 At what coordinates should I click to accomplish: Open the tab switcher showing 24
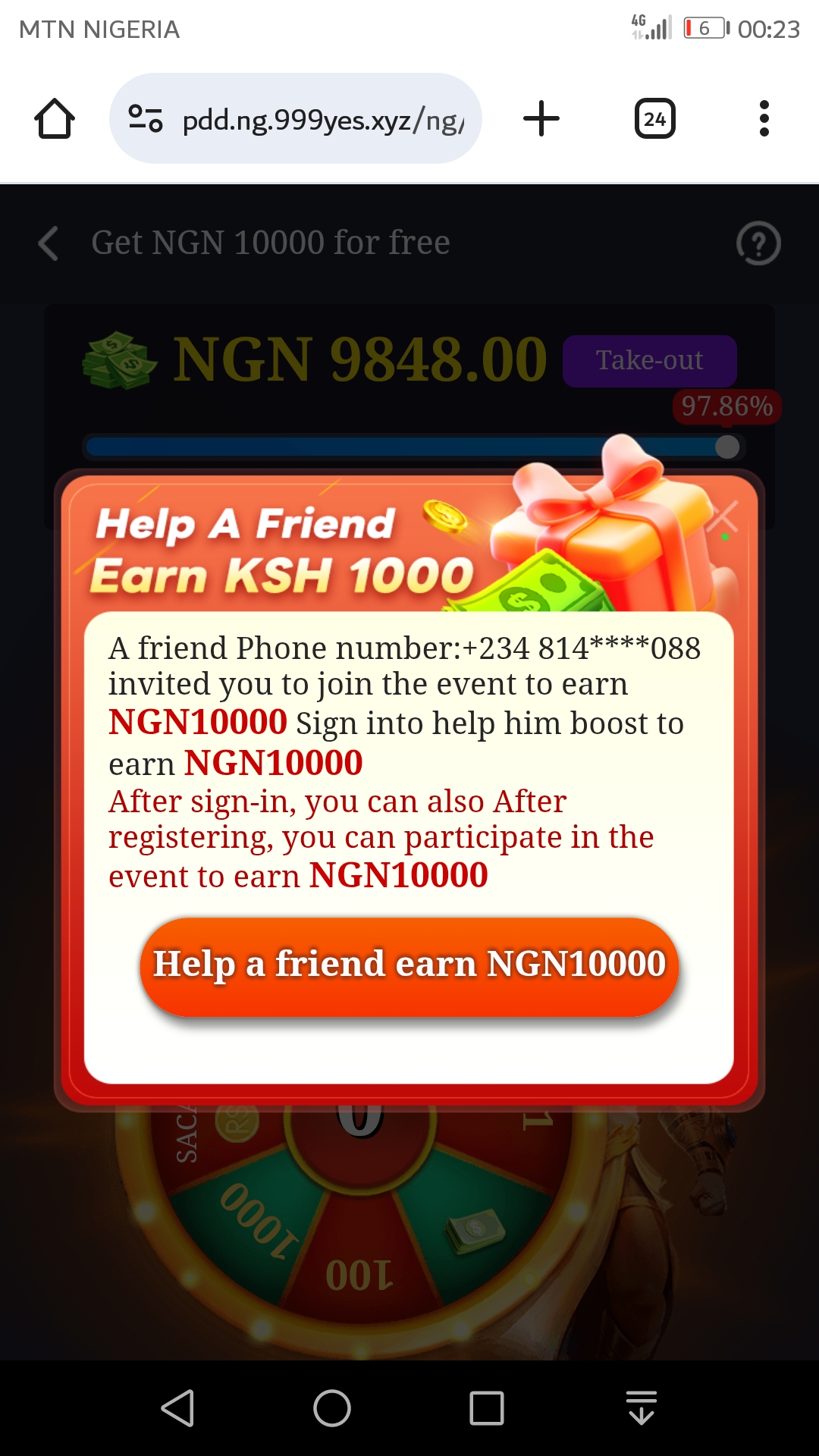click(654, 119)
